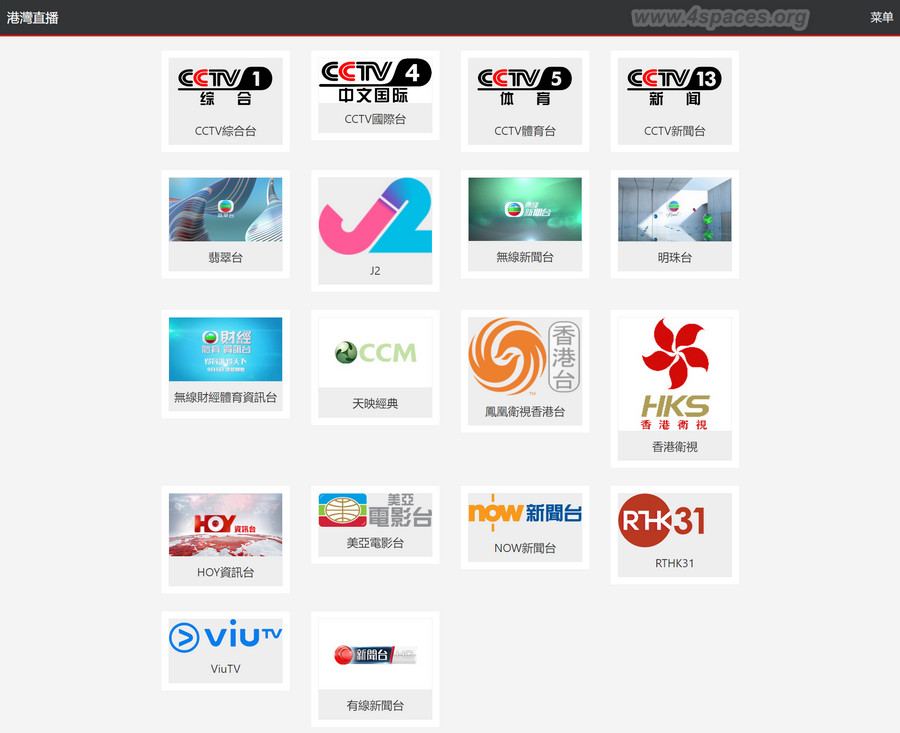900x733 pixels.
Task: Watch the 香港衛視 HKS channel
Action: click(x=674, y=387)
